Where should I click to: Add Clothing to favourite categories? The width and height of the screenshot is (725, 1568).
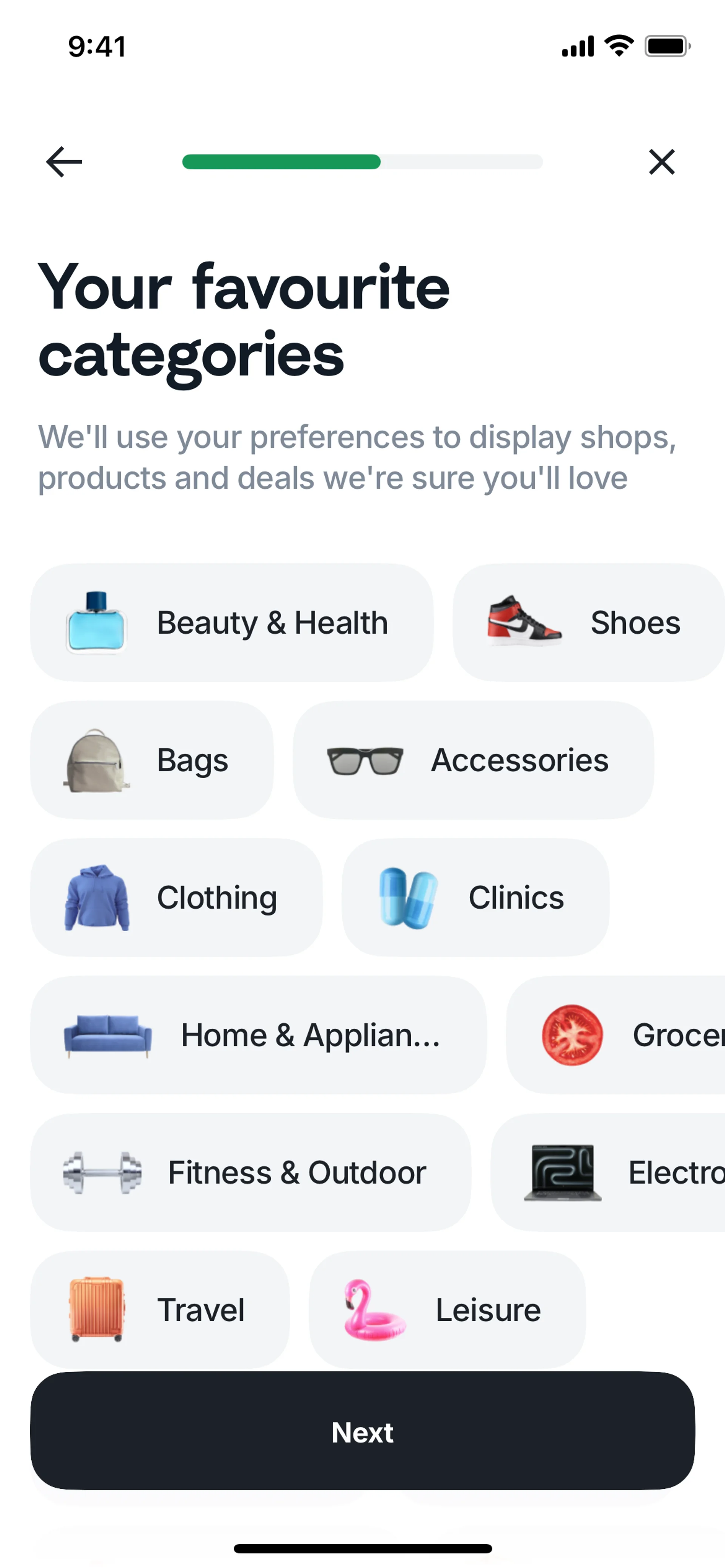(176, 897)
